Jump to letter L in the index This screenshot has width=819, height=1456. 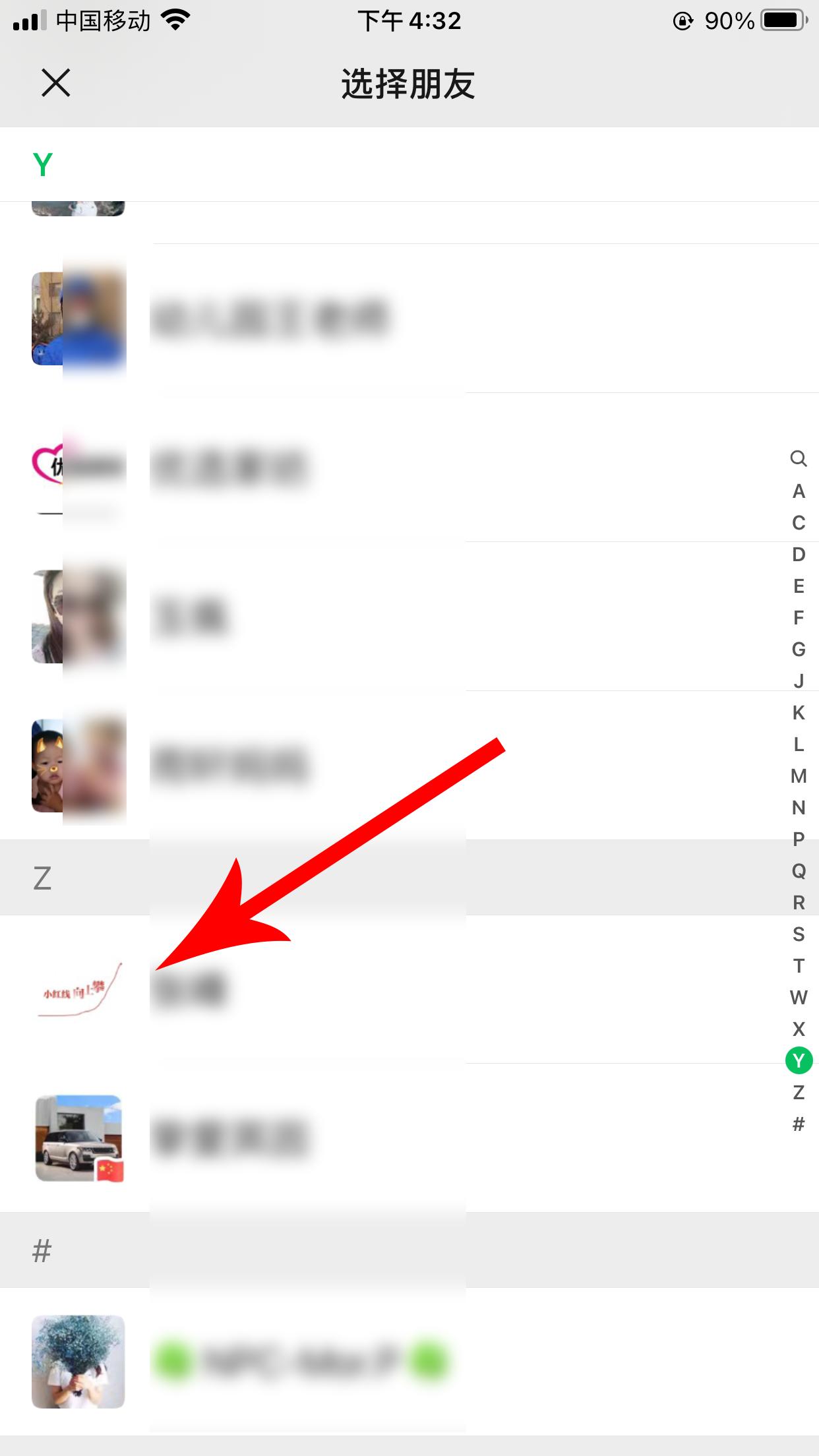coord(799,744)
